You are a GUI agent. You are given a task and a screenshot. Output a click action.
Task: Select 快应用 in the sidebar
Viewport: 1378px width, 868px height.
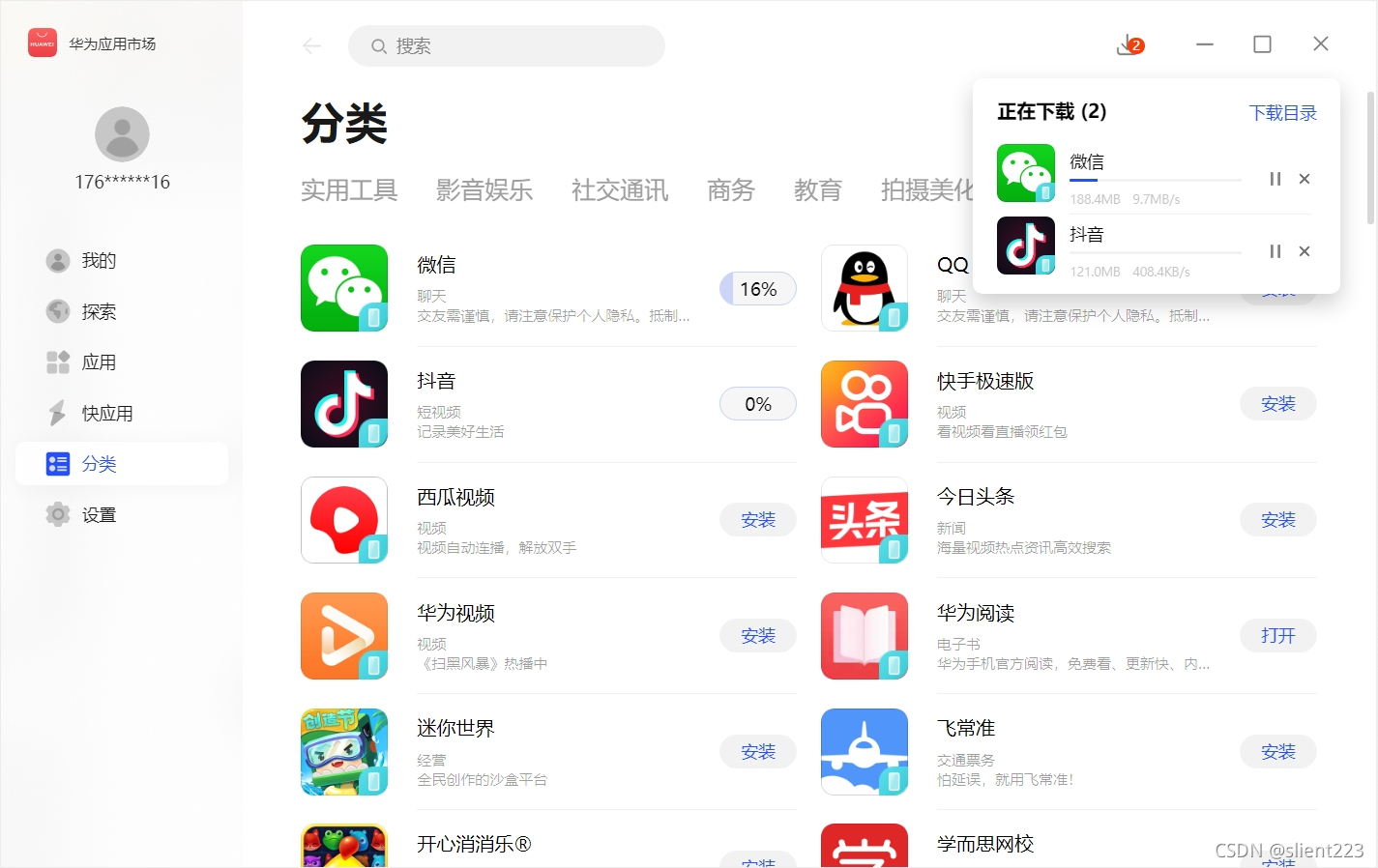point(106,414)
